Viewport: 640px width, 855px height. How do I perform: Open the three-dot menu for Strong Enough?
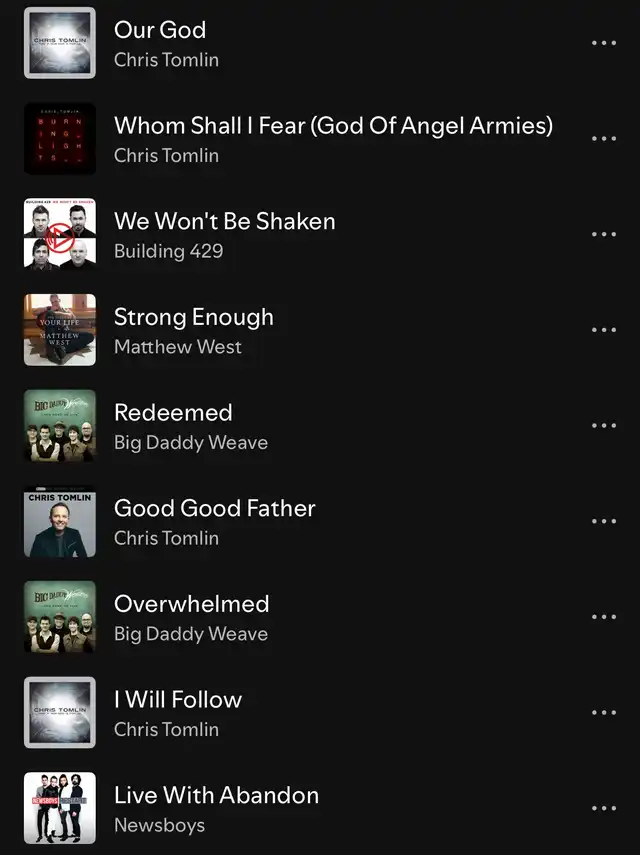604,330
